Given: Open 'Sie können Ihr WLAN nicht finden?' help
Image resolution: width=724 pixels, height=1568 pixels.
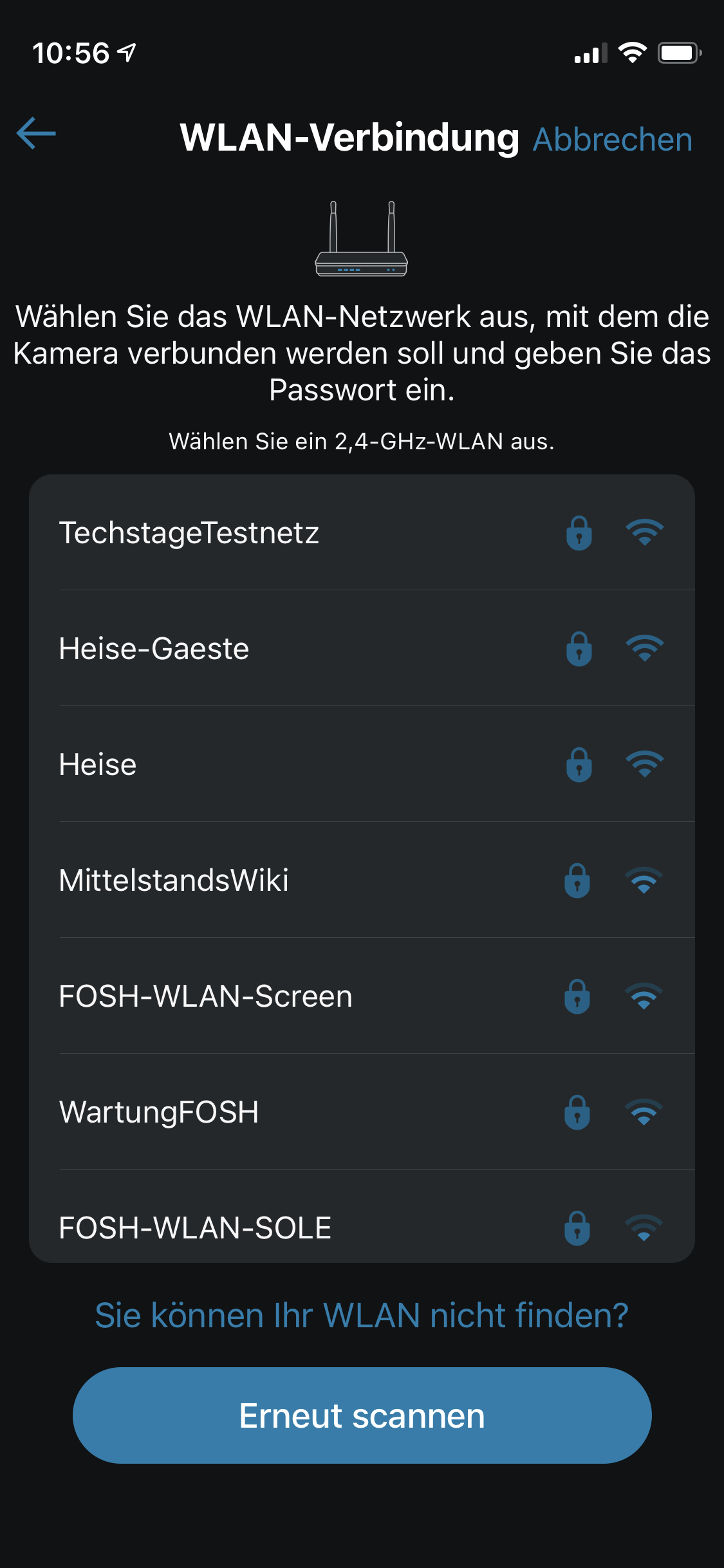Looking at the screenshot, I should coord(362,1316).
